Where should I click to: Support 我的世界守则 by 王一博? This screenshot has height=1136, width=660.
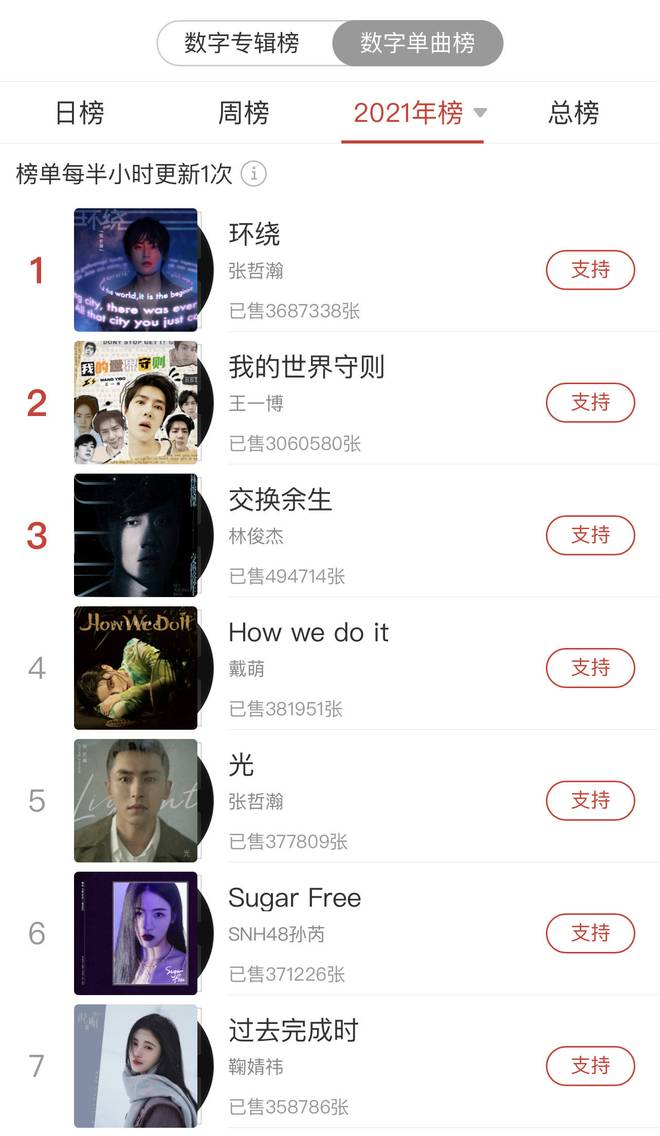click(590, 402)
